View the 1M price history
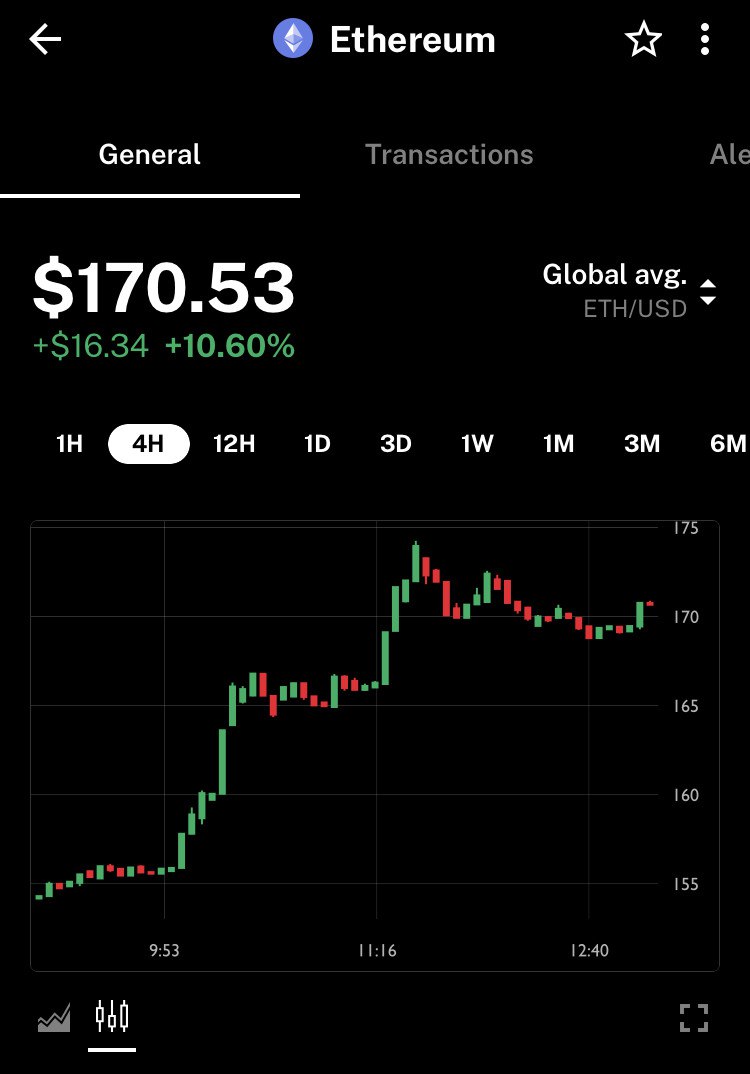This screenshot has height=1074, width=750. (x=558, y=444)
